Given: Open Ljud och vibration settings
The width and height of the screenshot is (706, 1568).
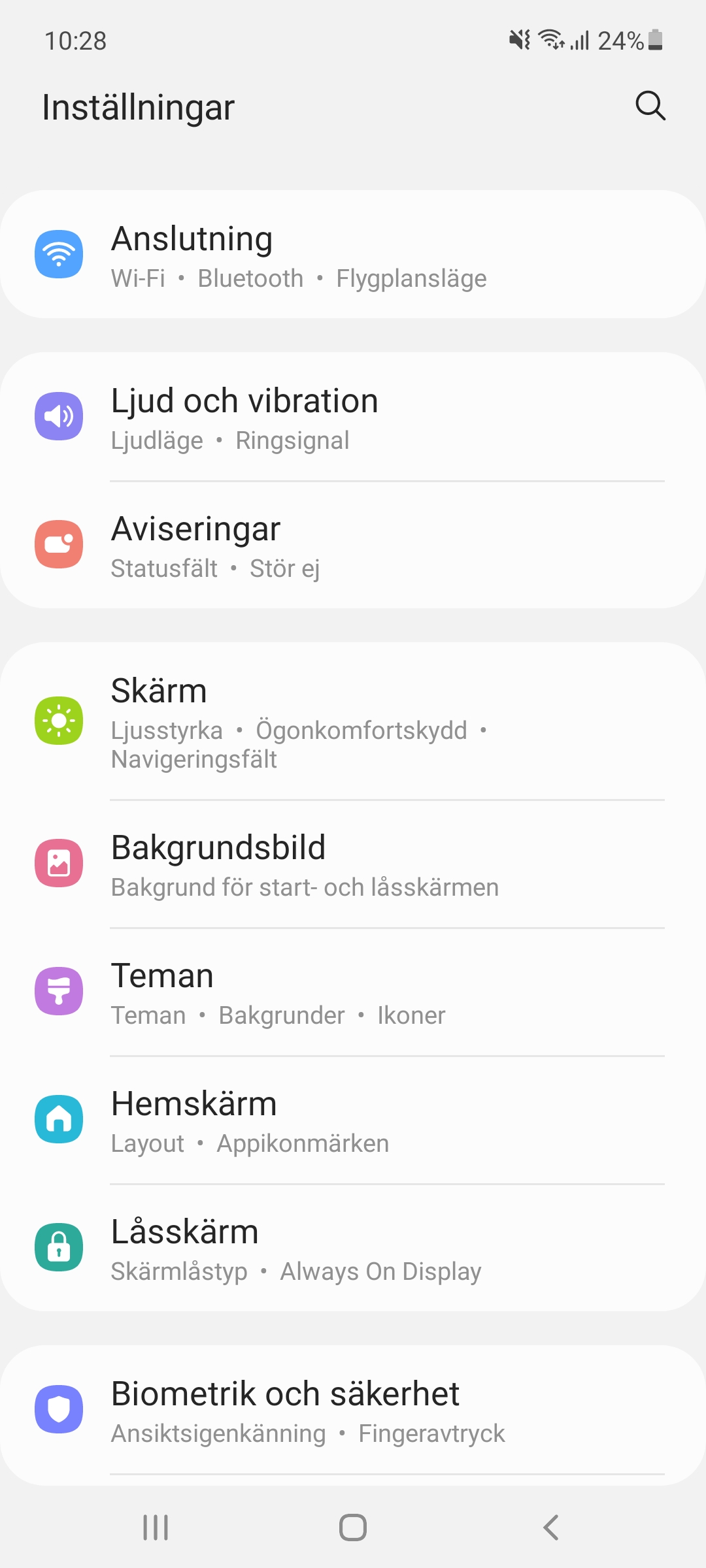Looking at the screenshot, I should 353,417.
